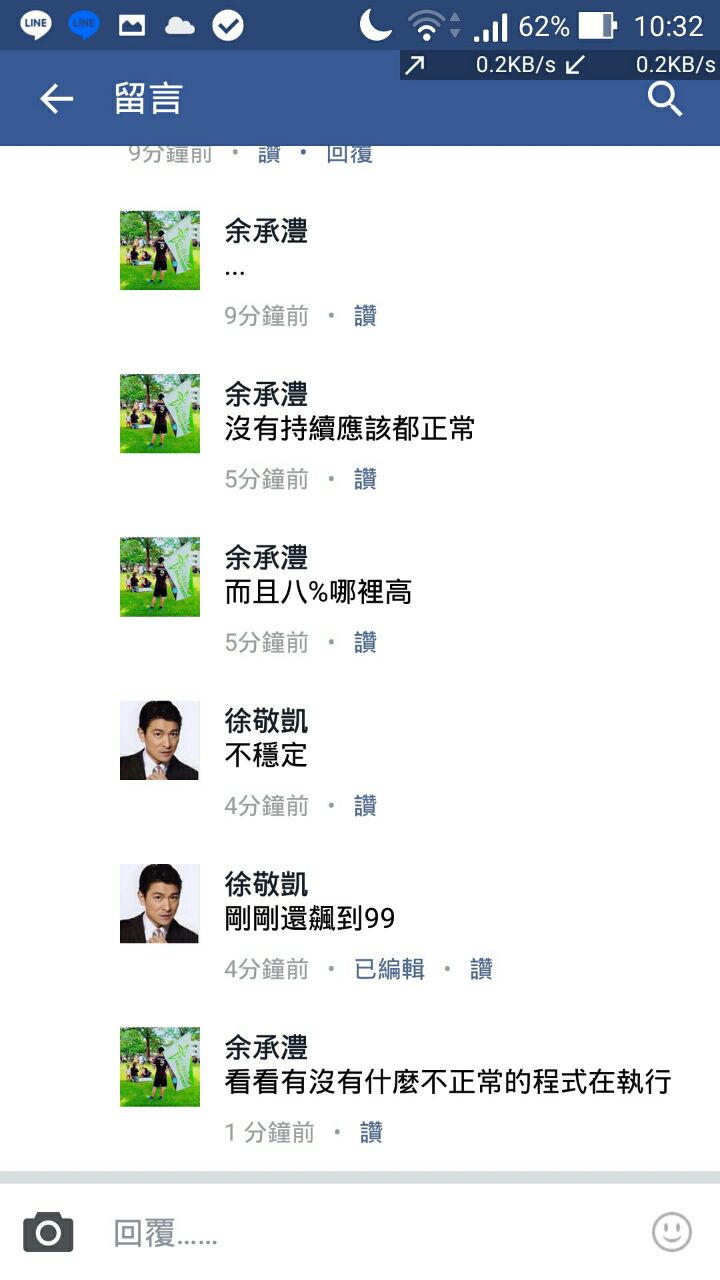The image size is (720, 1280).
Task: Tap the 回覆 reply input field
Action: tap(370, 1232)
